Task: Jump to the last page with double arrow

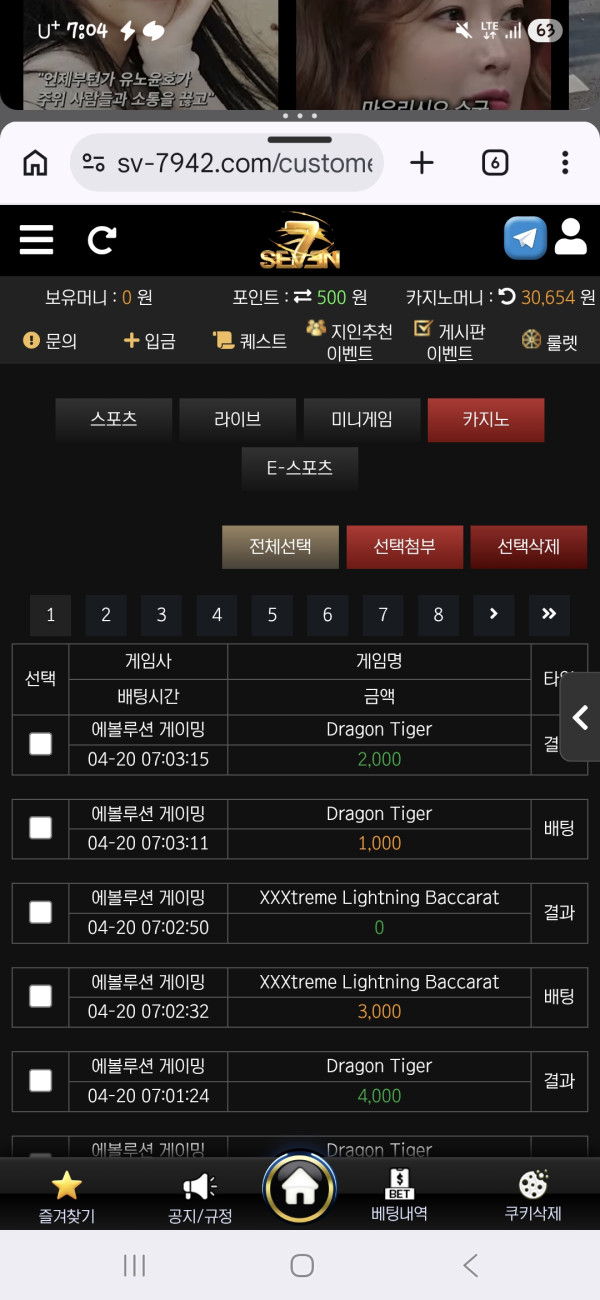Action: [549, 615]
